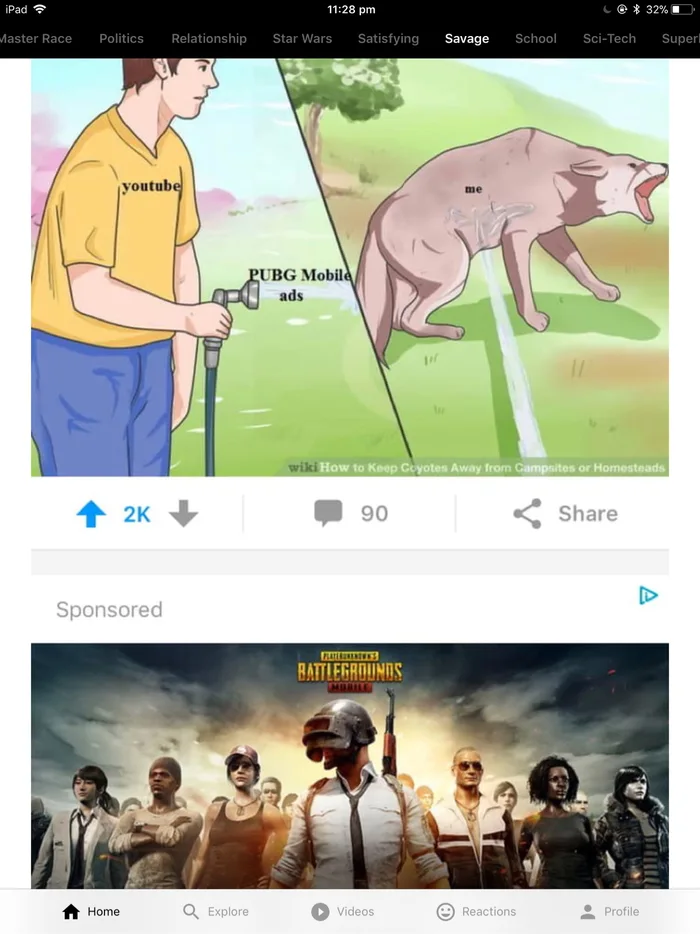This screenshot has height=934, width=700.
Task: Open the Explore tab in bottom navigation
Action: [216, 911]
